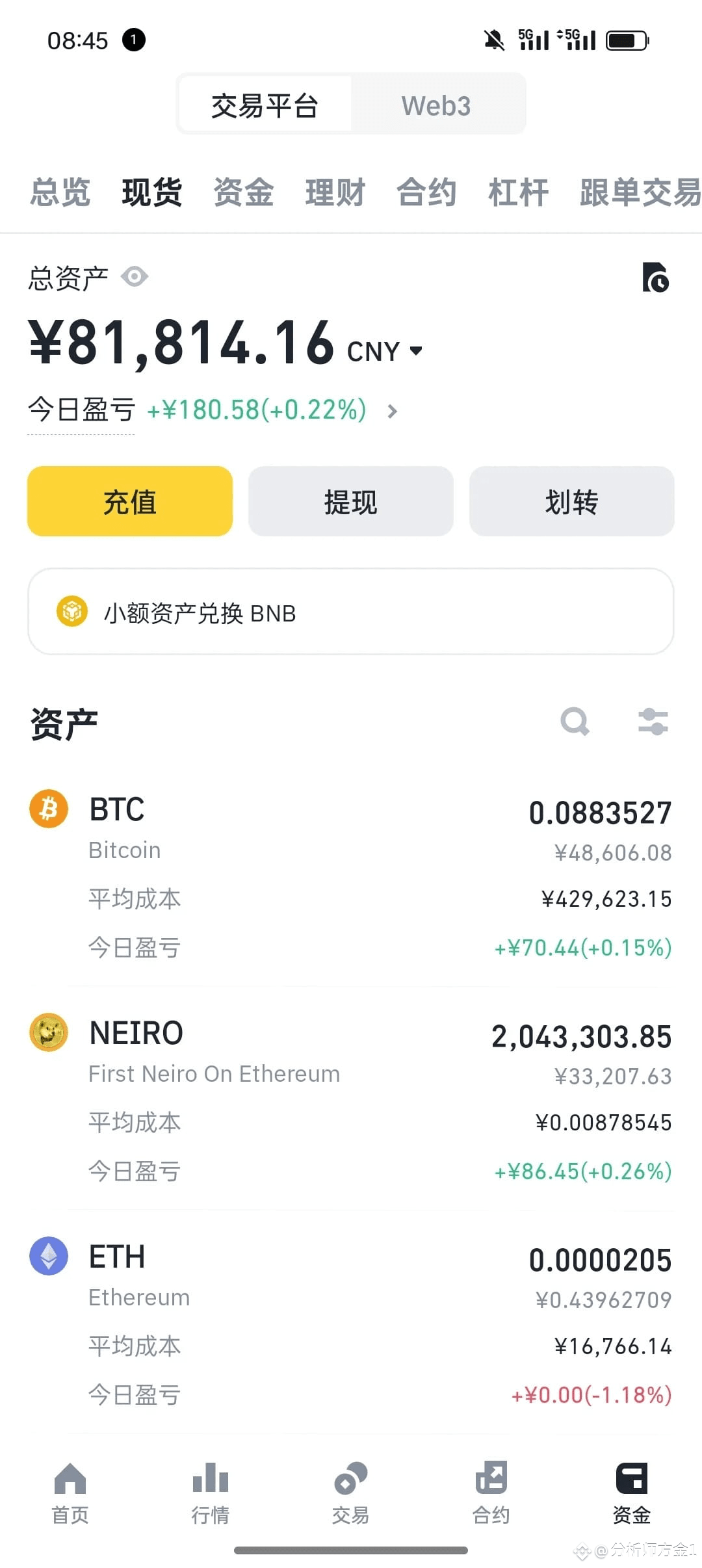Search assets with the magnifier icon
This screenshot has width=702, height=1568.
click(x=575, y=722)
